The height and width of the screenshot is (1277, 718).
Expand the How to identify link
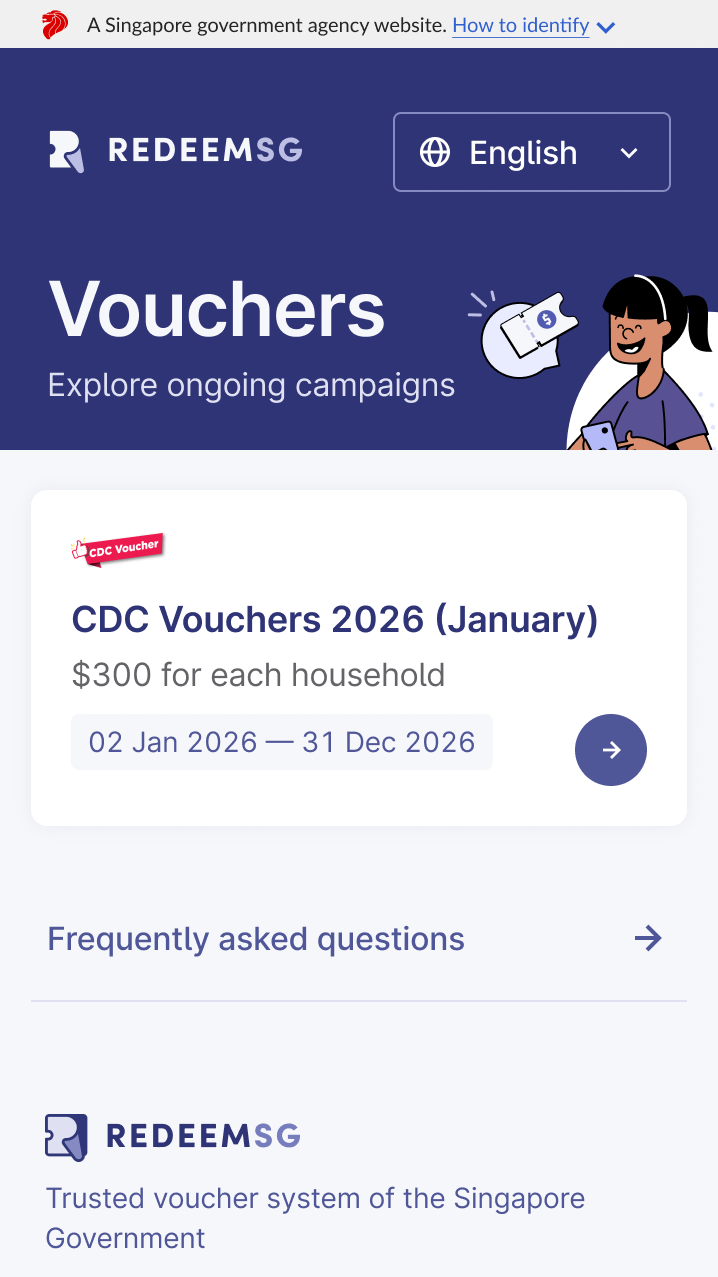point(532,26)
